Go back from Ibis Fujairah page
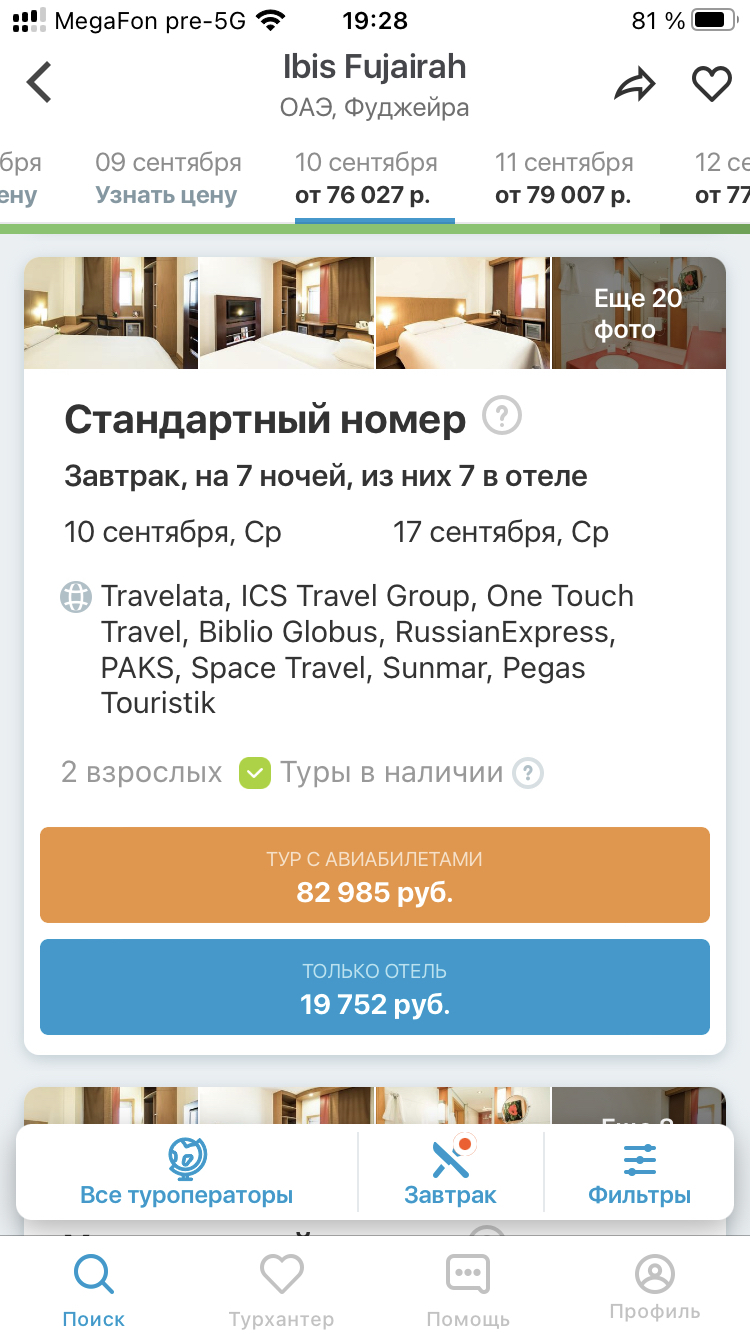Screen dimensions: 750x1334 [40, 83]
